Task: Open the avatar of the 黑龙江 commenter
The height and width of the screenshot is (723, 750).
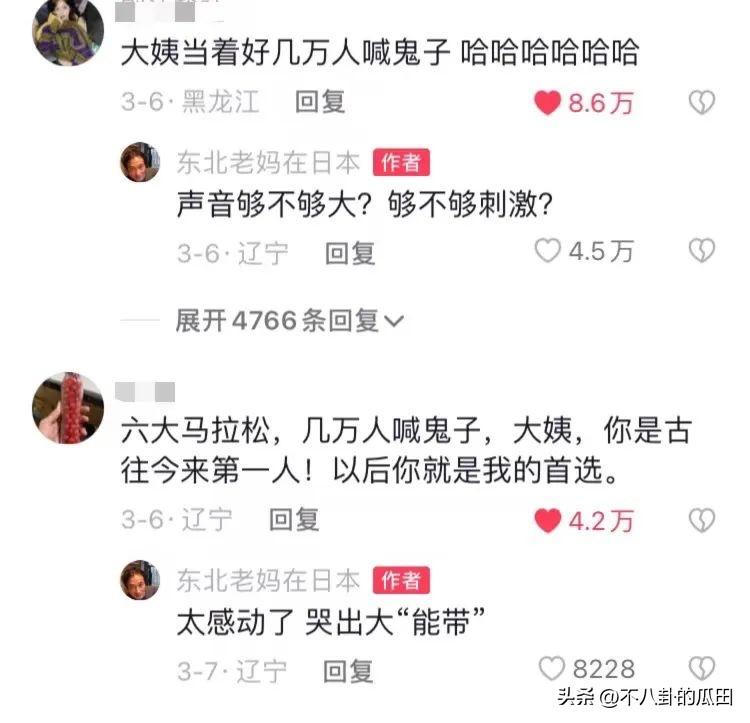Action: [68, 31]
